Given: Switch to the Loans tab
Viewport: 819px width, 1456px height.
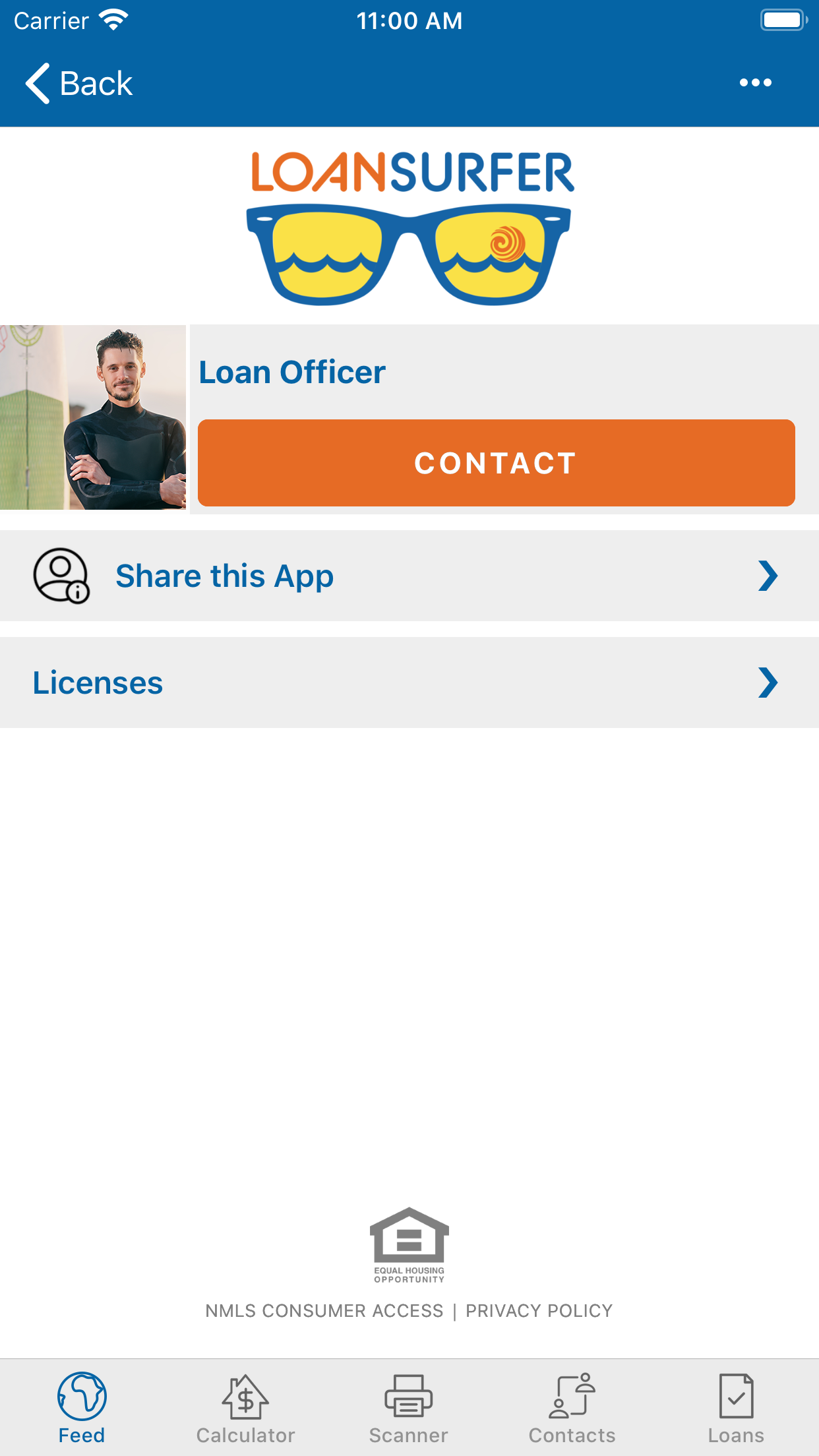Looking at the screenshot, I should pos(736,1408).
